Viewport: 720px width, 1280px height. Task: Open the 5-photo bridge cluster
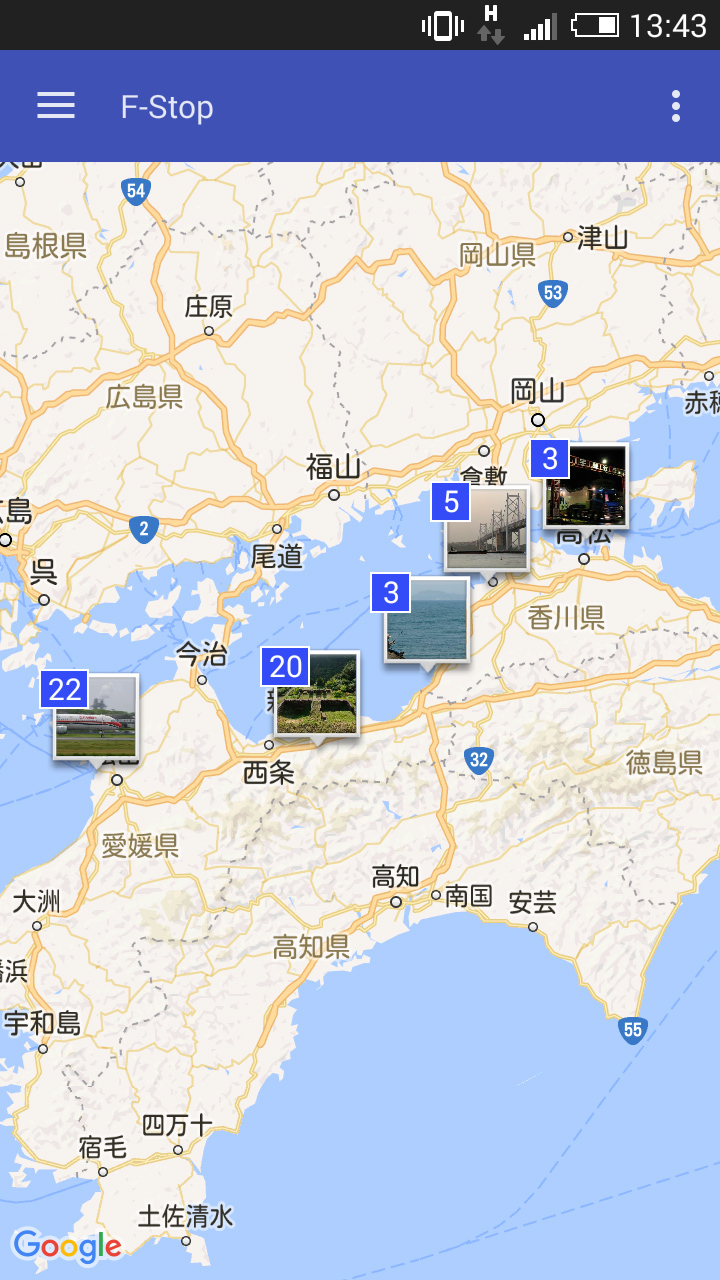coord(487,529)
